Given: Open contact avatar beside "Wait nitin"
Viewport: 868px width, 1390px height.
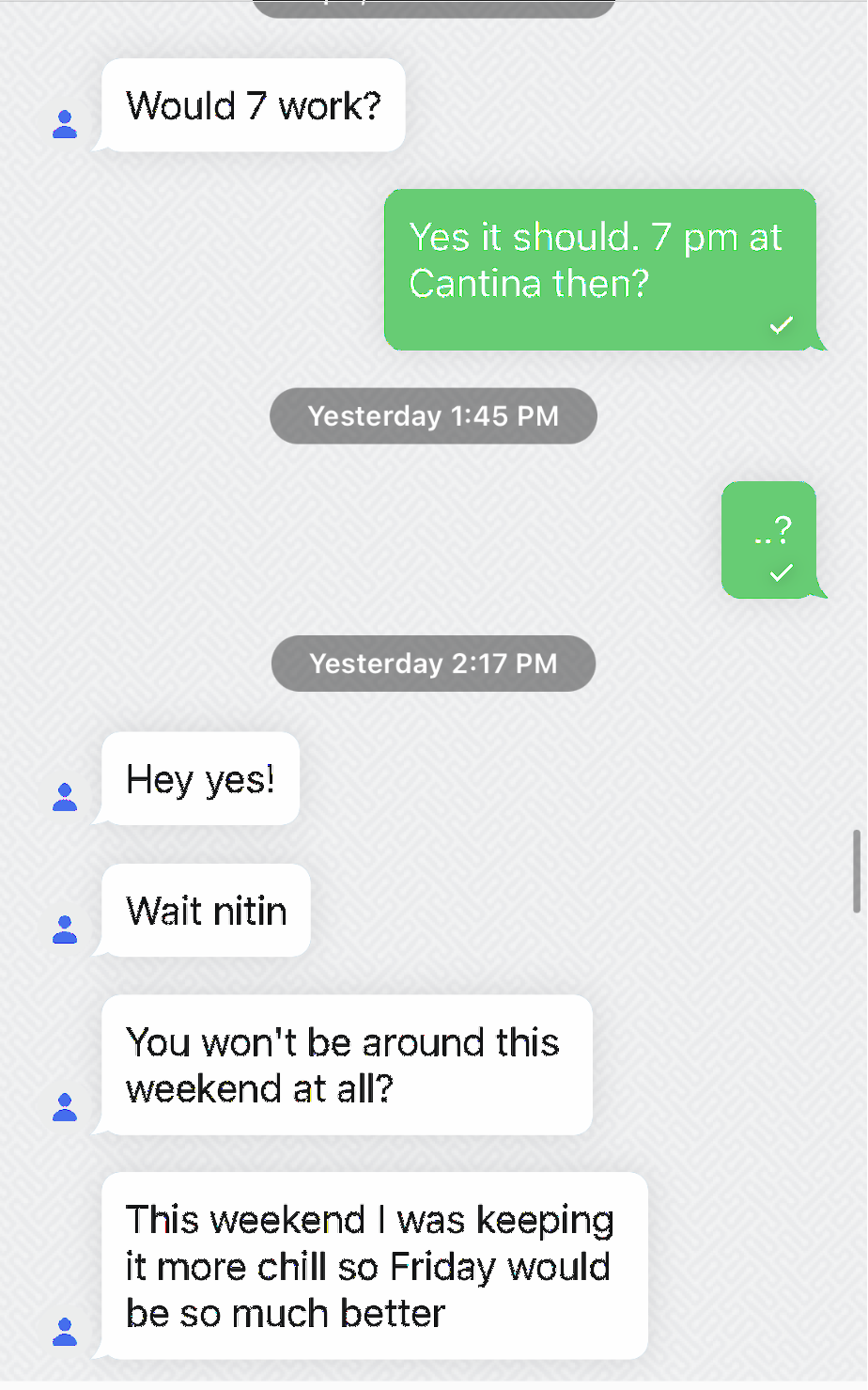Looking at the screenshot, I should point(65,929).
